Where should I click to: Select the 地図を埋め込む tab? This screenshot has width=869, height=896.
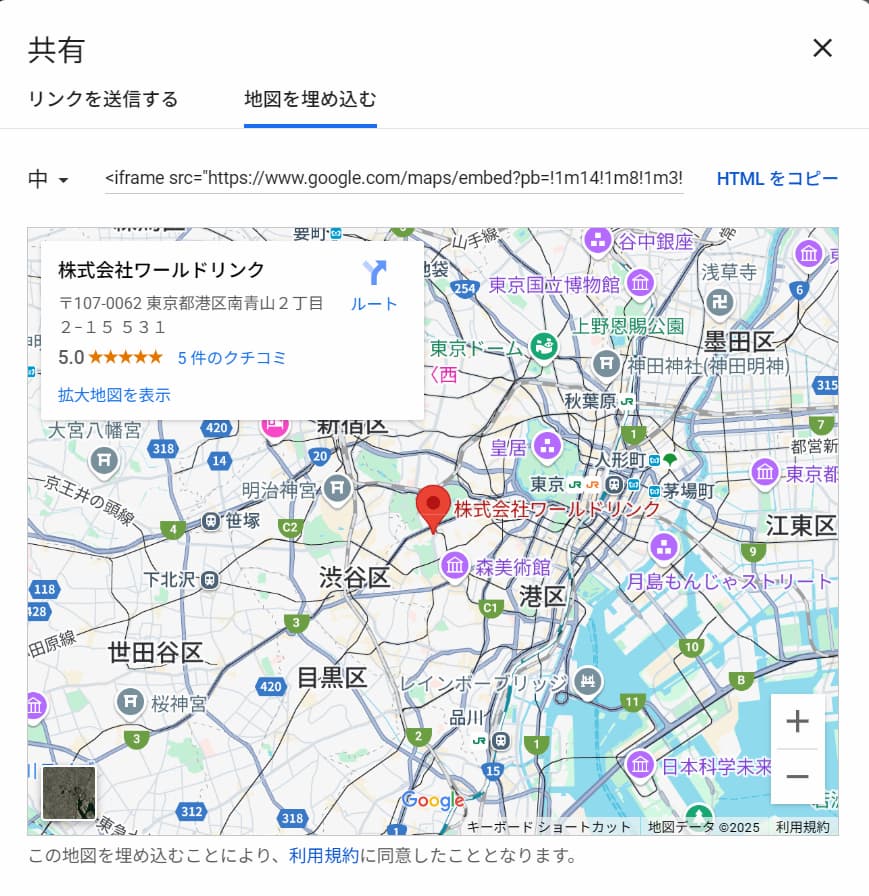coord(310,99)
